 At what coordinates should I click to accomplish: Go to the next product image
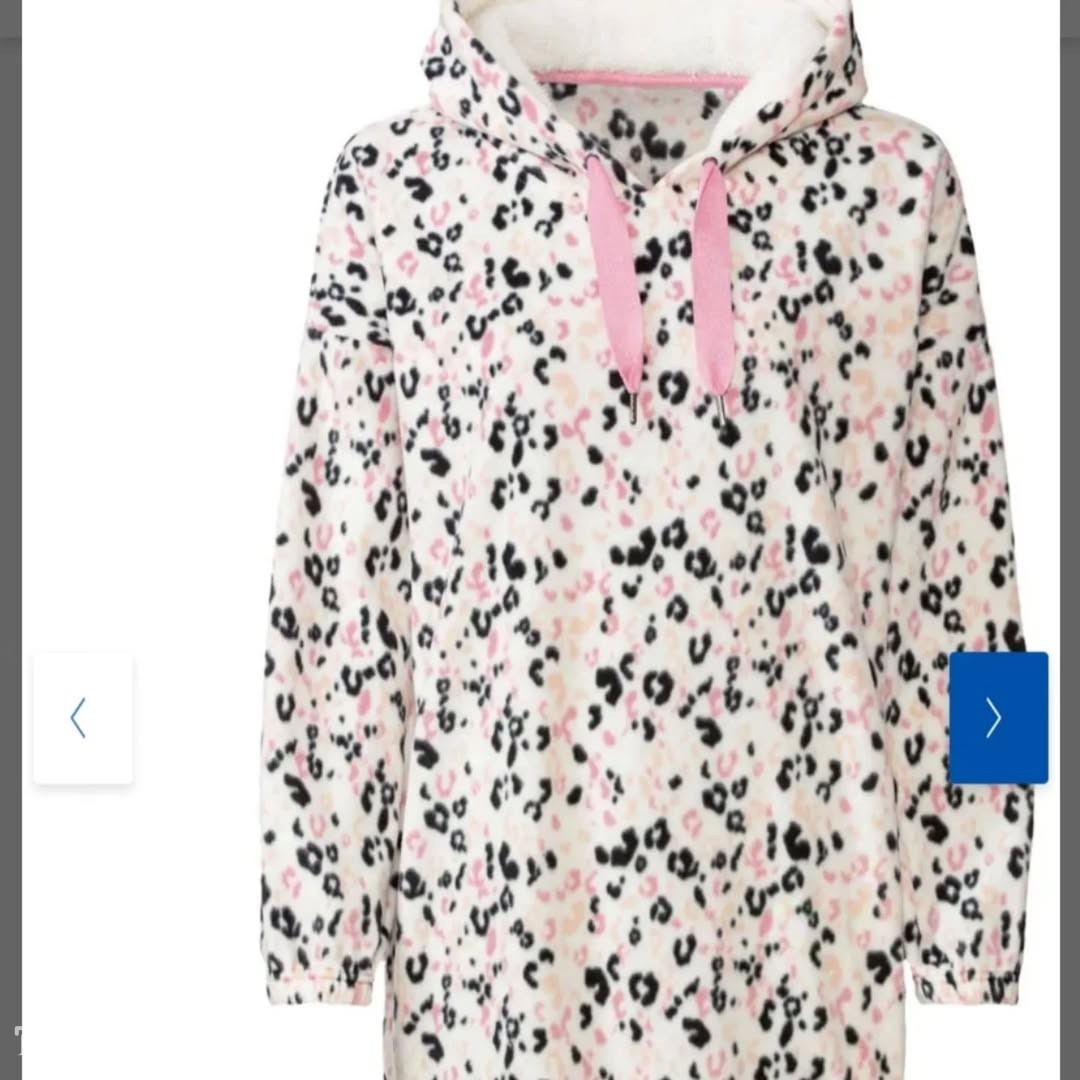pyautogui.click(x=998, y=717)
